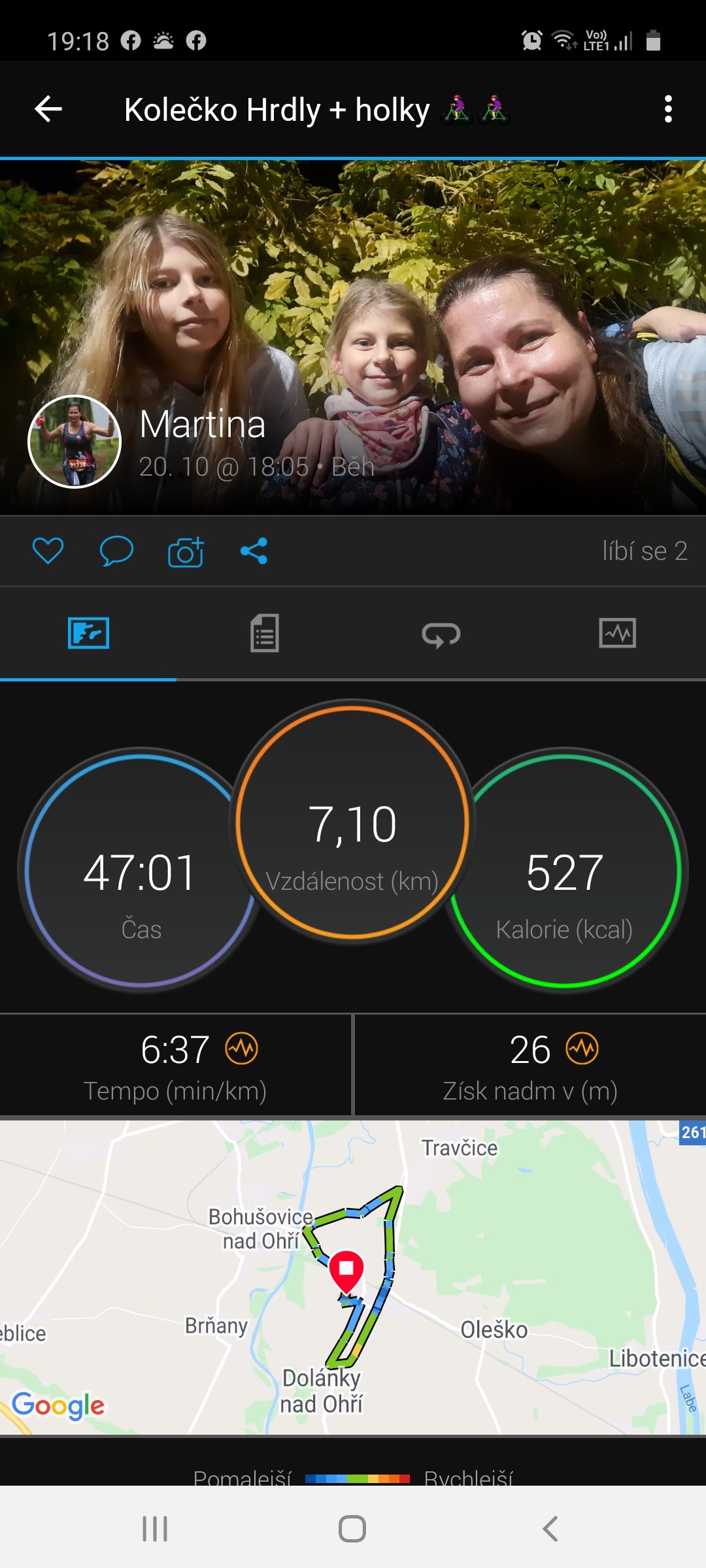
Task: Switch to the charts tab
Action: point(618,633)
